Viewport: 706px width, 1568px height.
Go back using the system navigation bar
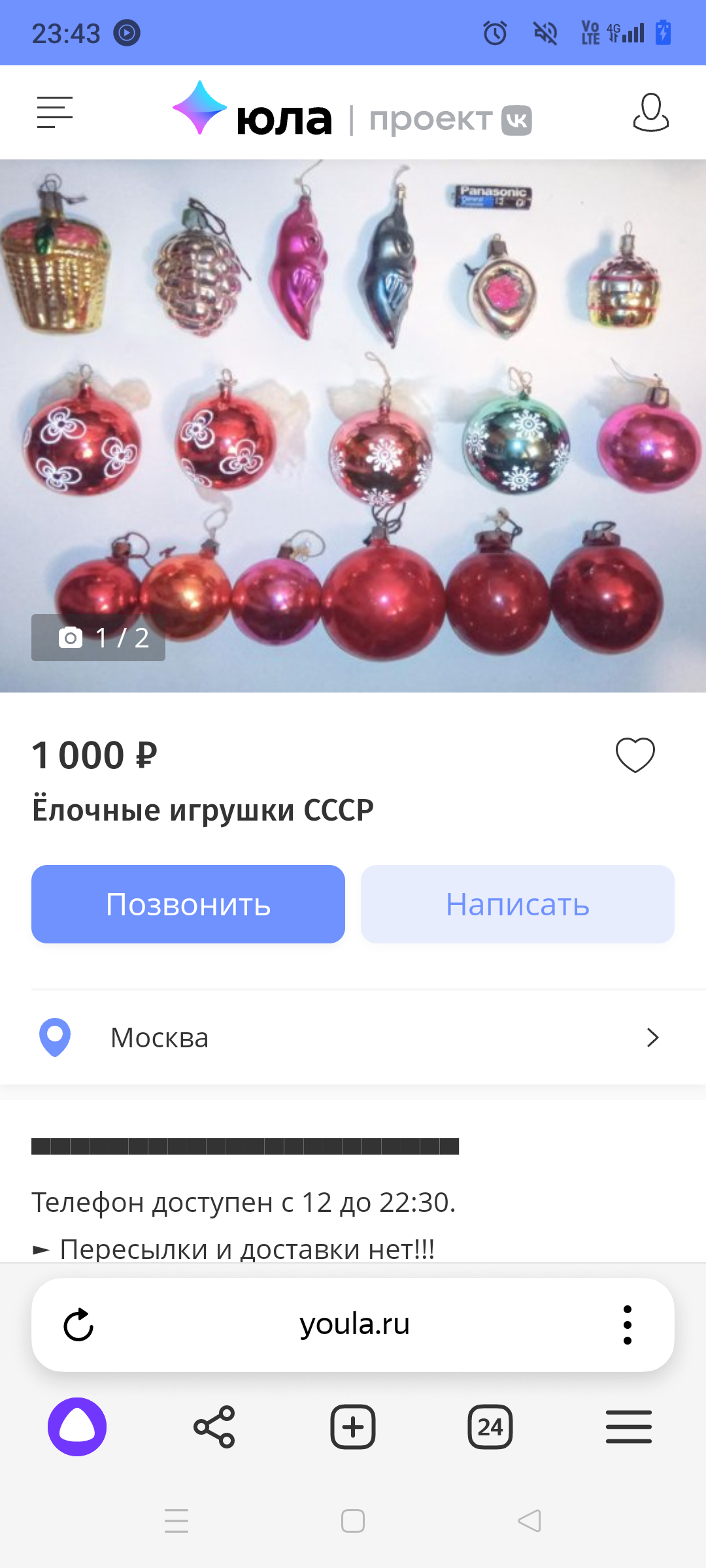point(529,1521)
